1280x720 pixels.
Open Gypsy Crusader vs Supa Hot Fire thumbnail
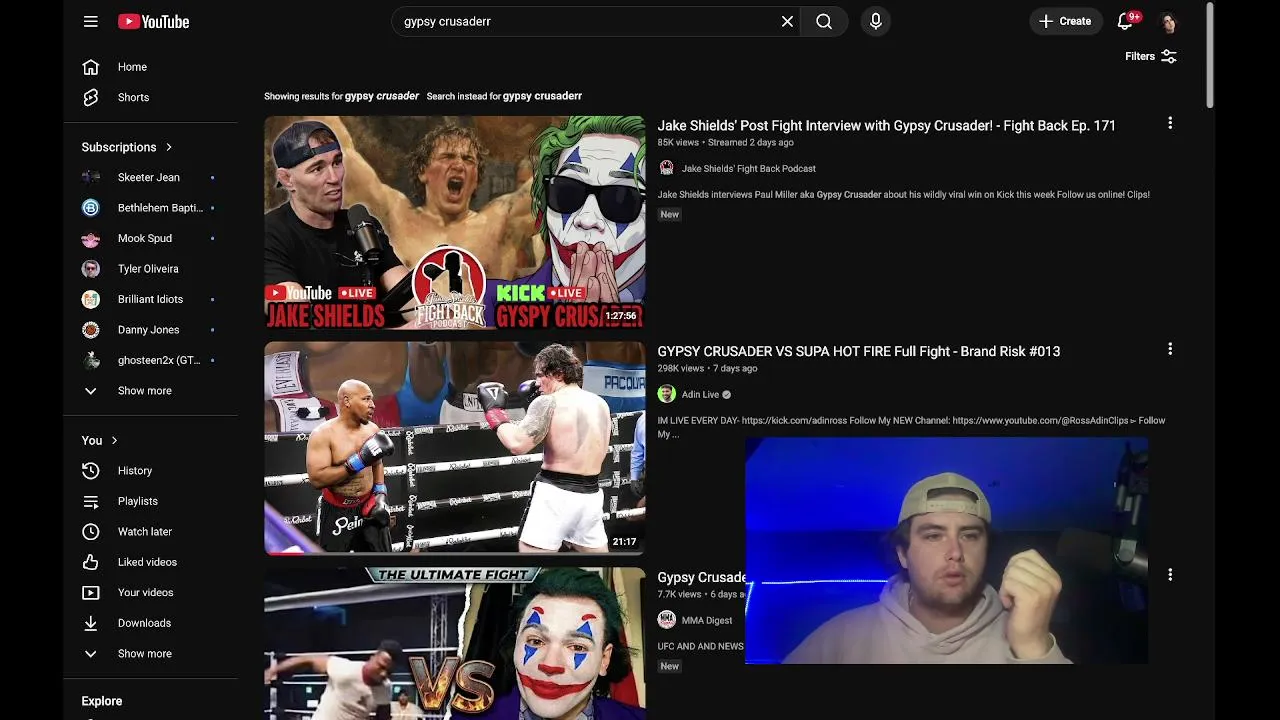pos(454,448)
